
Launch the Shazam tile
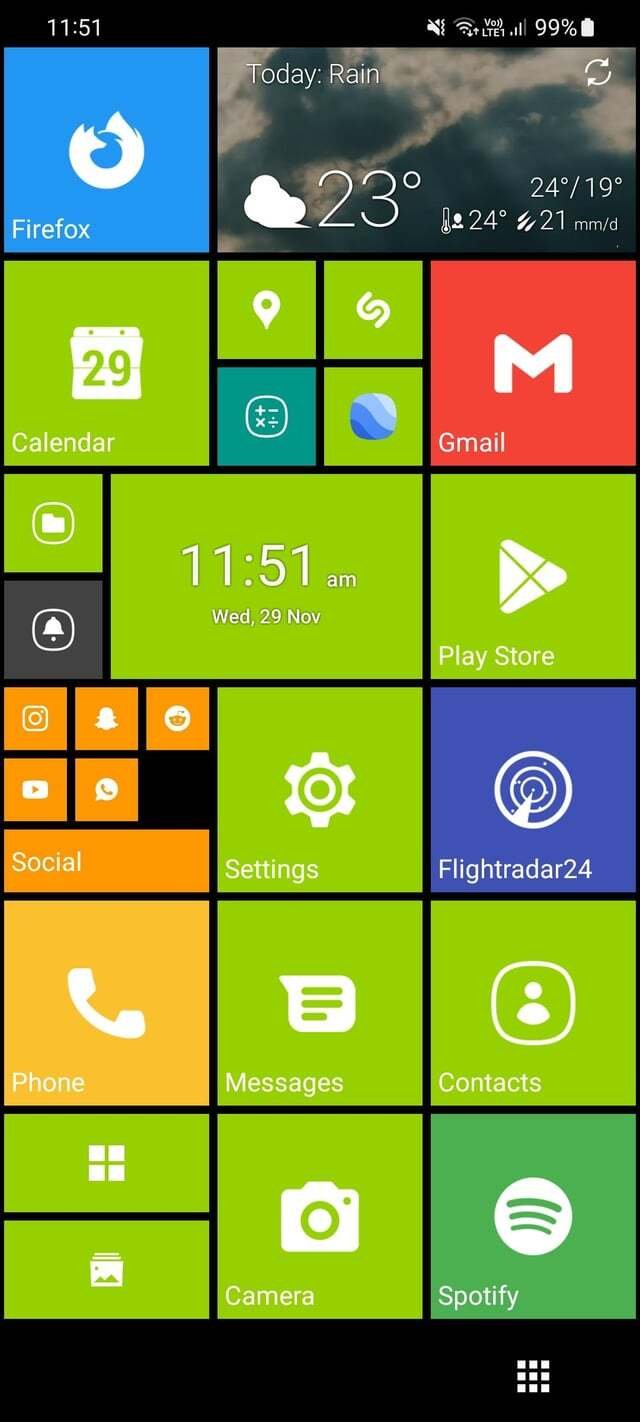tap(373, 310)
